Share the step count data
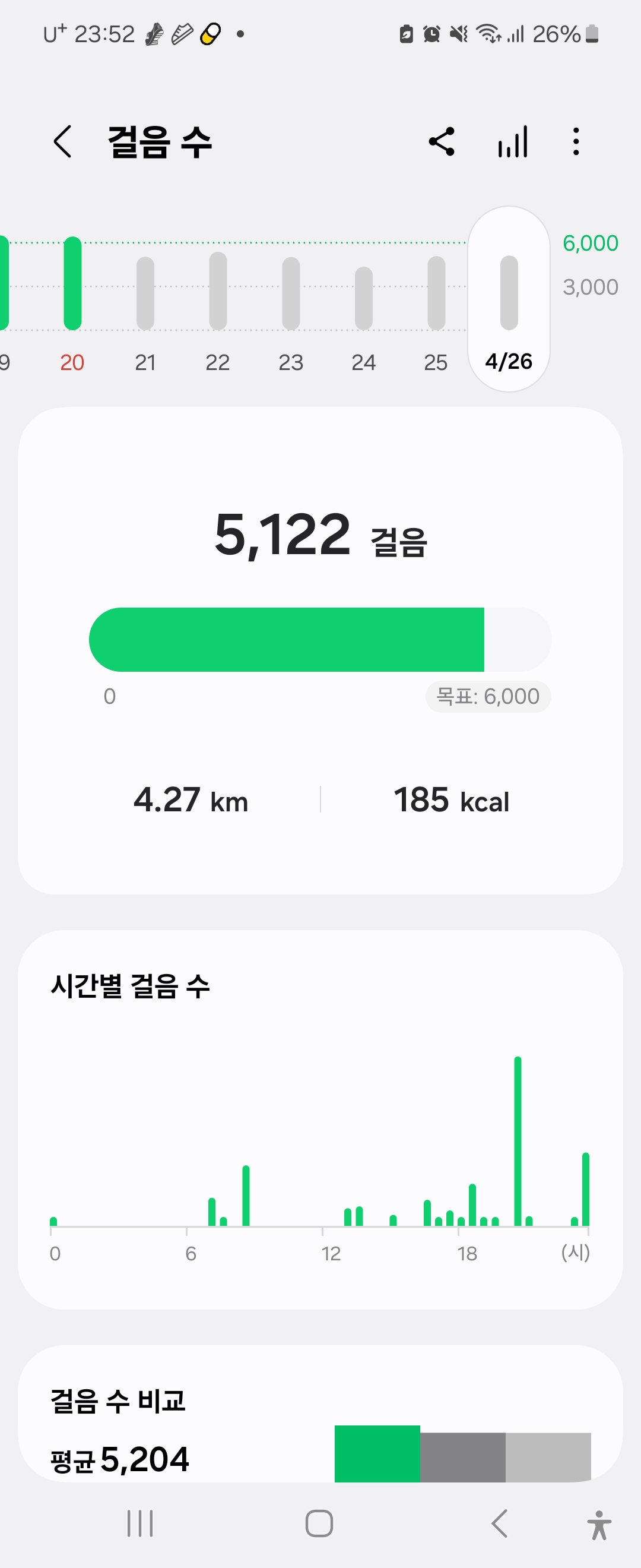The image size is (641, 1568). (442, 142)
